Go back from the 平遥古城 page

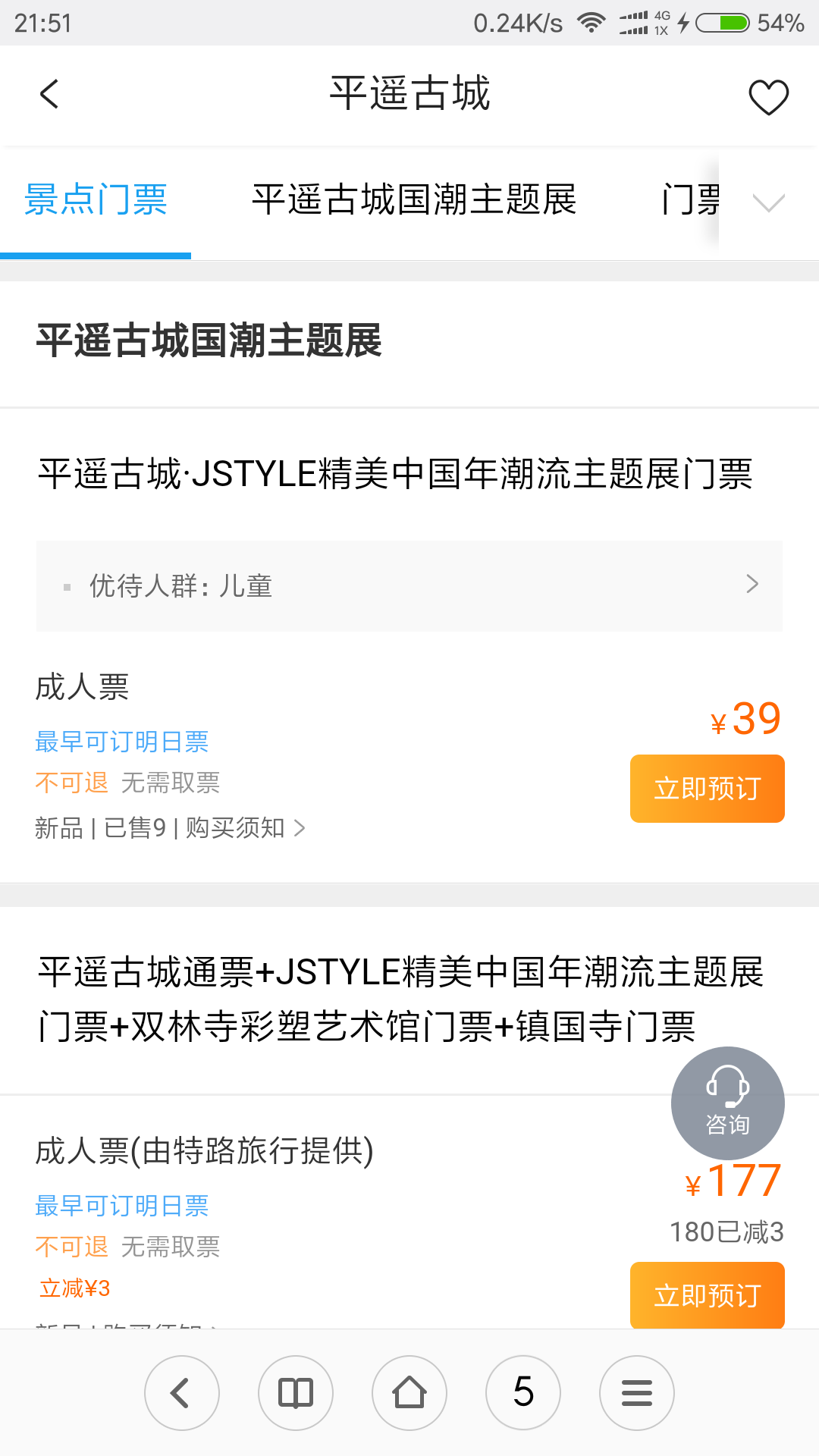click(x=49, y=95)
